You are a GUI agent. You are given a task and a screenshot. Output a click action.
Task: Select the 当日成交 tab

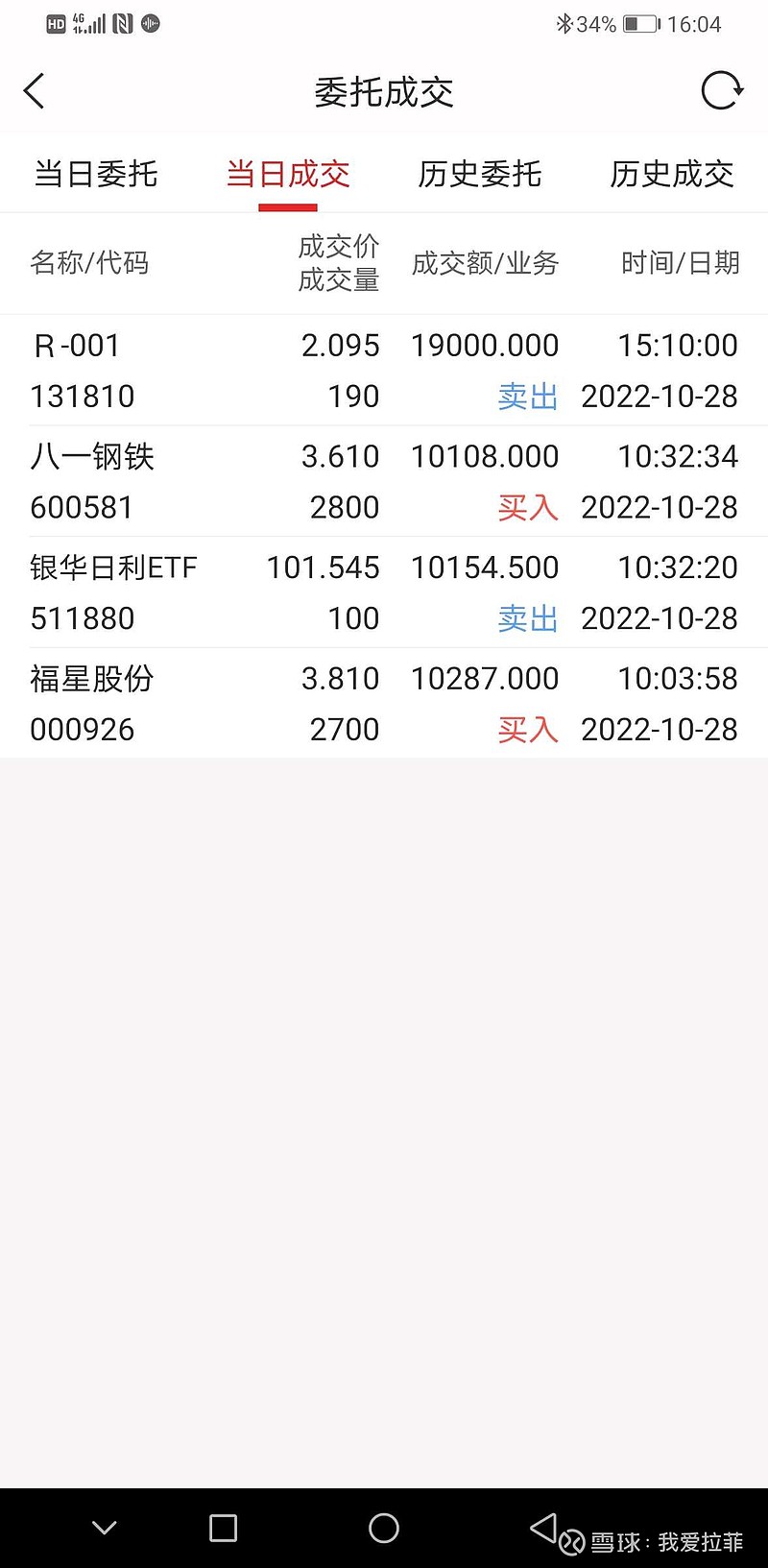(x=288, y=174)
